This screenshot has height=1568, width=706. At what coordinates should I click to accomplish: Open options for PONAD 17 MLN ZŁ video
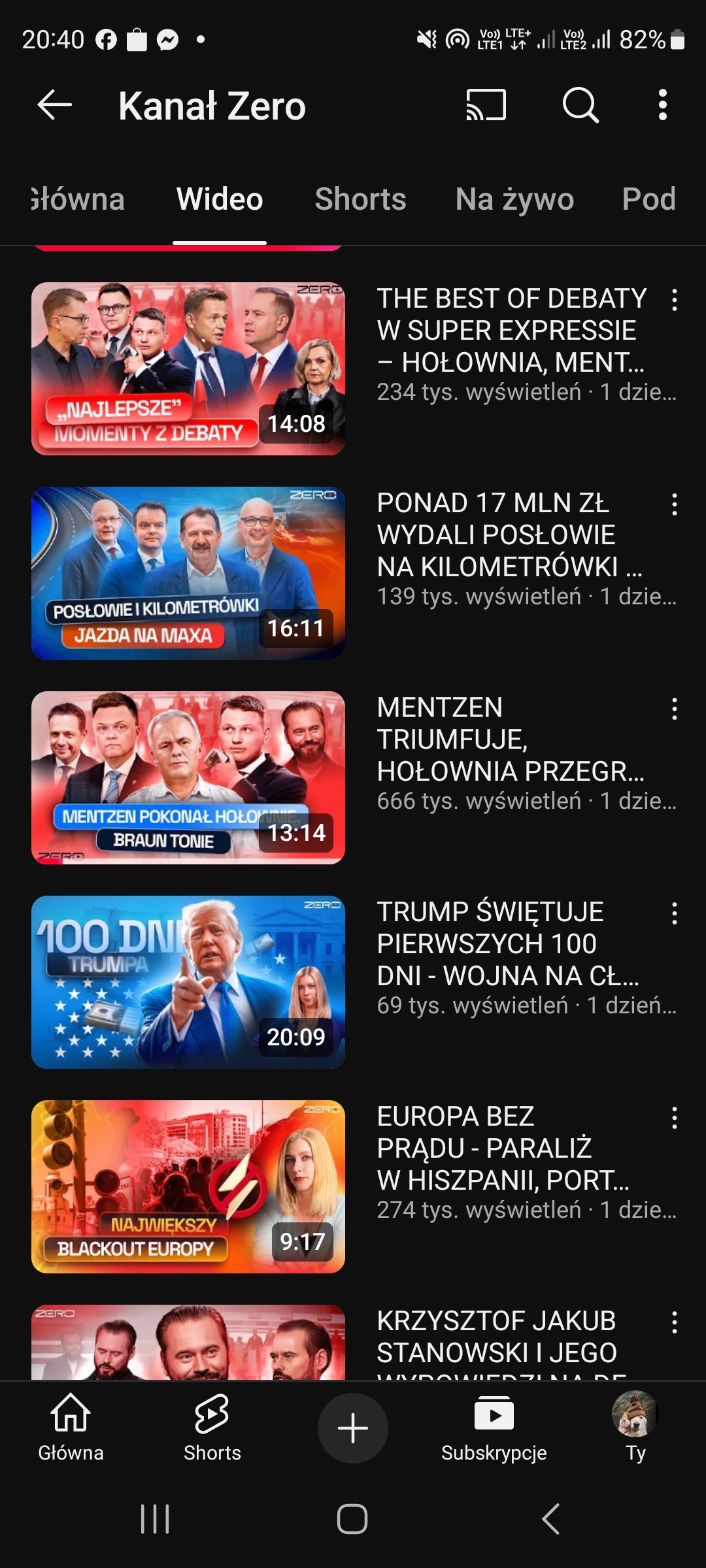[x=675, y=505]
